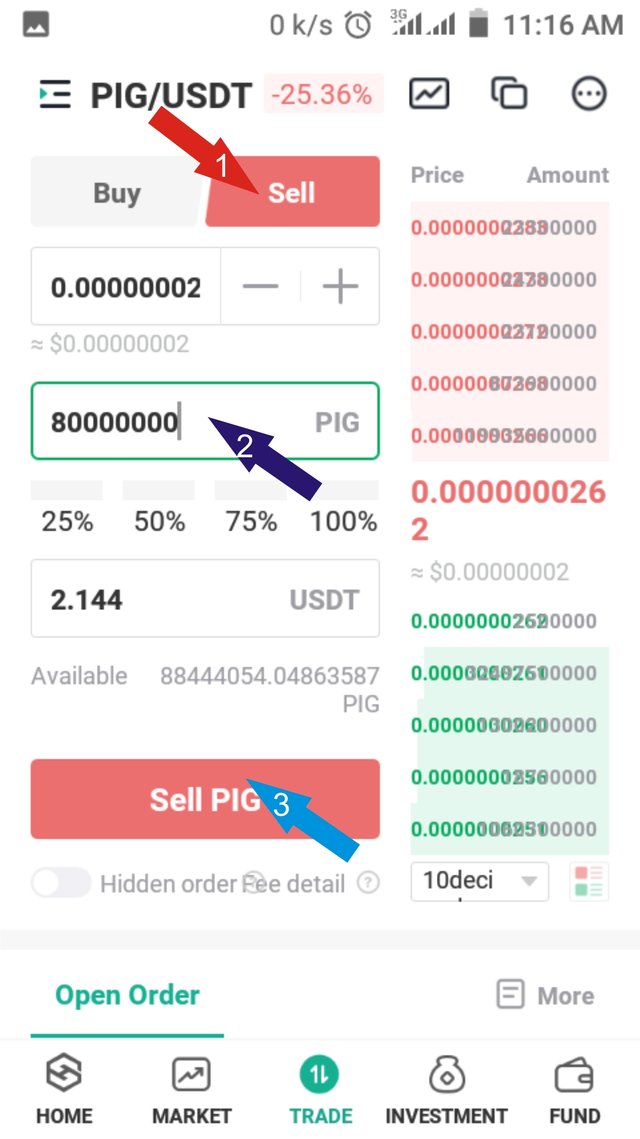
Task: Open More under Open Order
Action: click(x=545, y=995)
